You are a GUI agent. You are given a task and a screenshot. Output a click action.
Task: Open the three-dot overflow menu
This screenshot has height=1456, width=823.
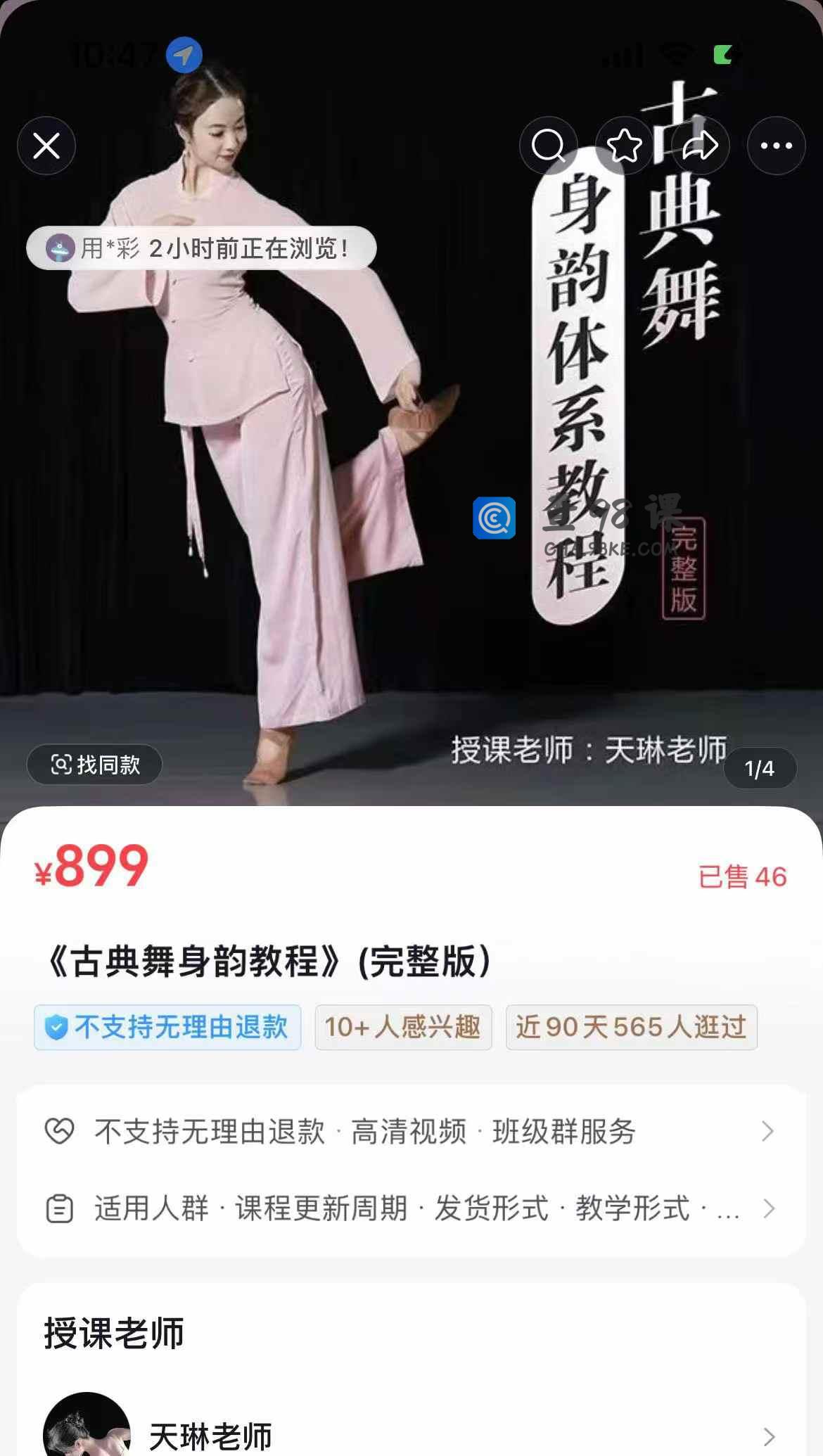point(776,146)
